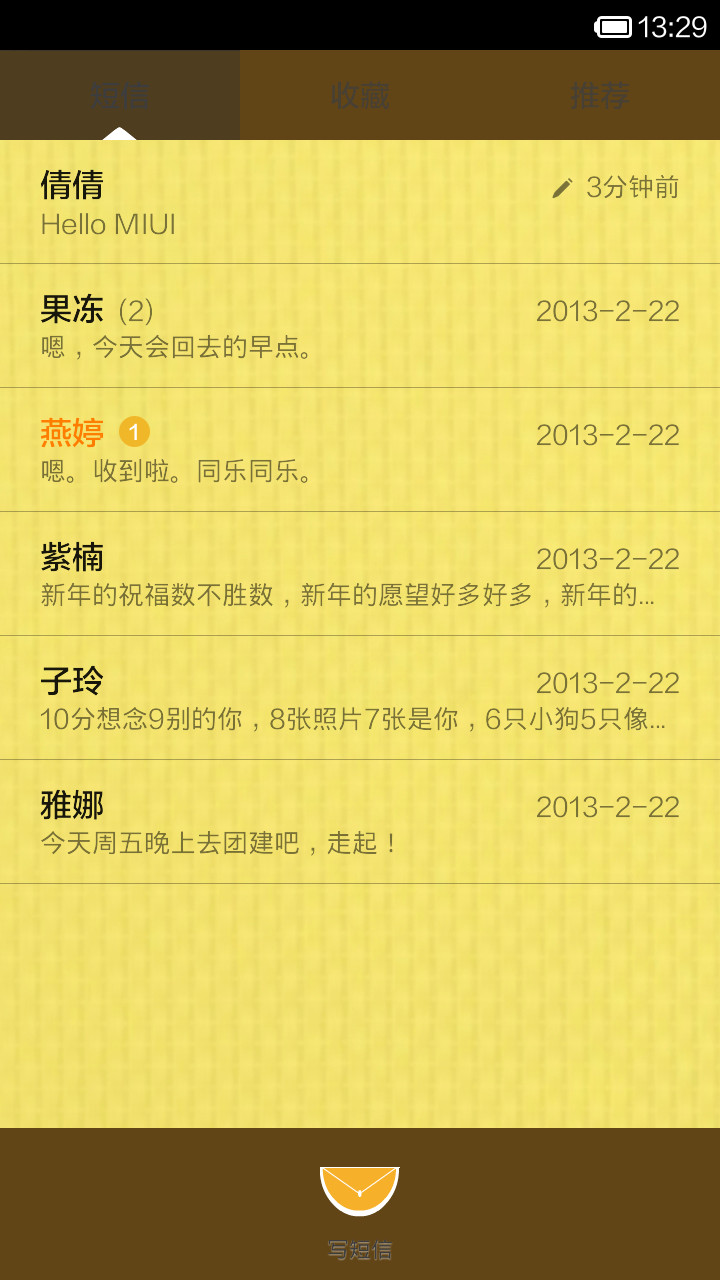View the message from 紫楠
The image size is (720, 1280).
pyautogui.click(x=360, y=574)
